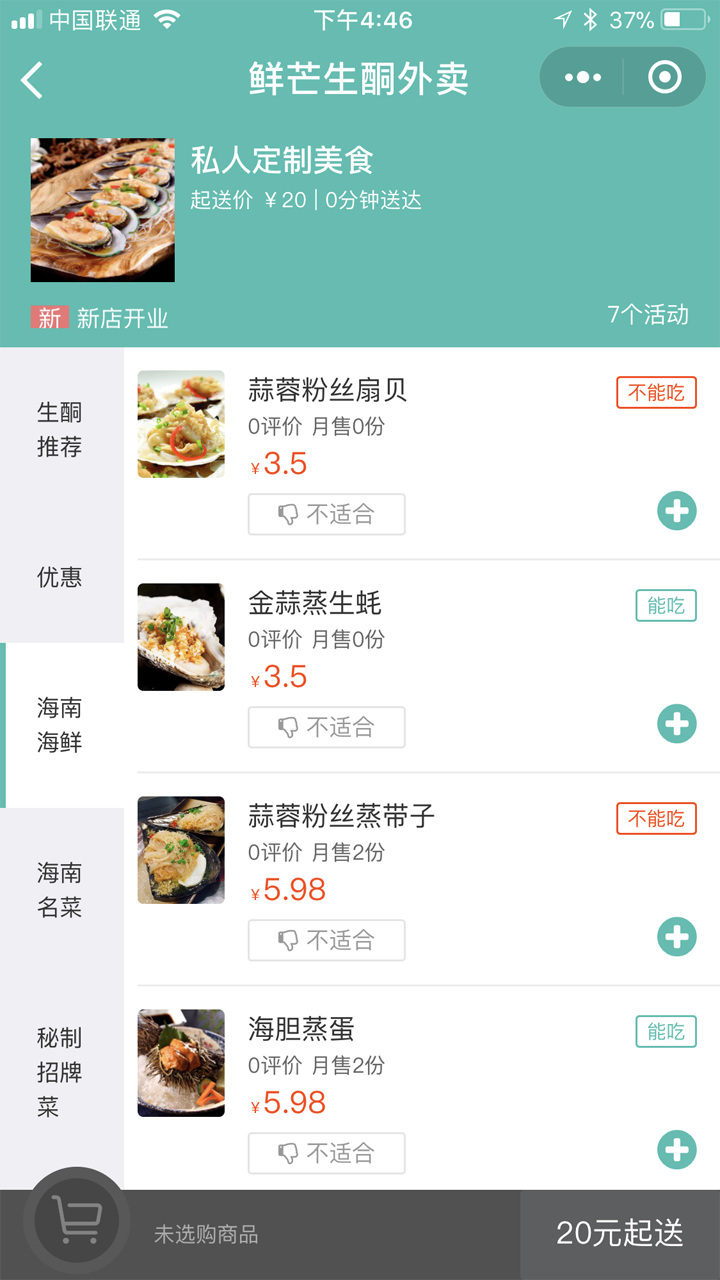Mark 蒜蓉粉丝蒸带子 as 不适合
Screen dimensions: 720x1280
point(327,940)
